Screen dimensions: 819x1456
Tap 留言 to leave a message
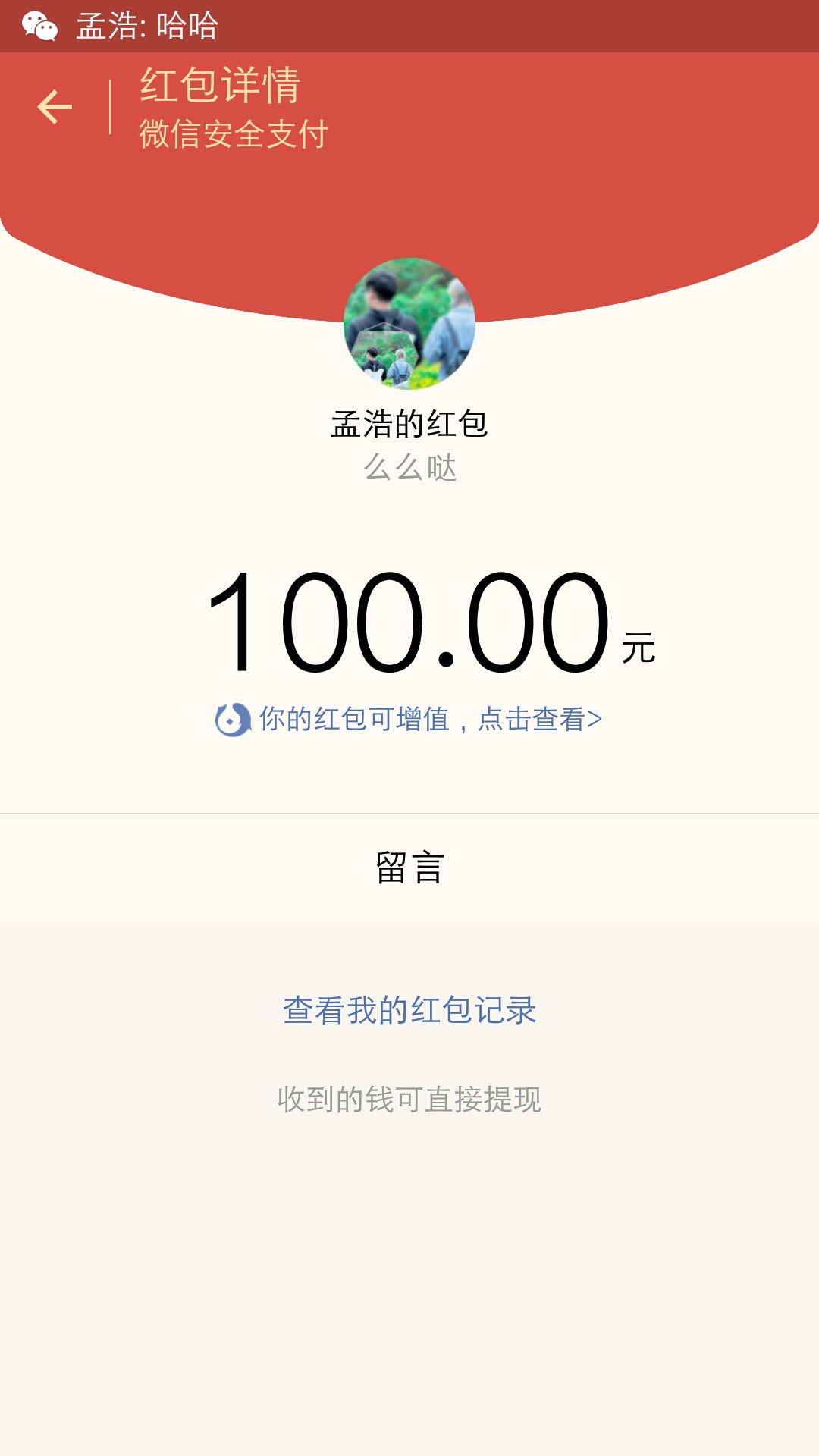[x=409, y=868]
